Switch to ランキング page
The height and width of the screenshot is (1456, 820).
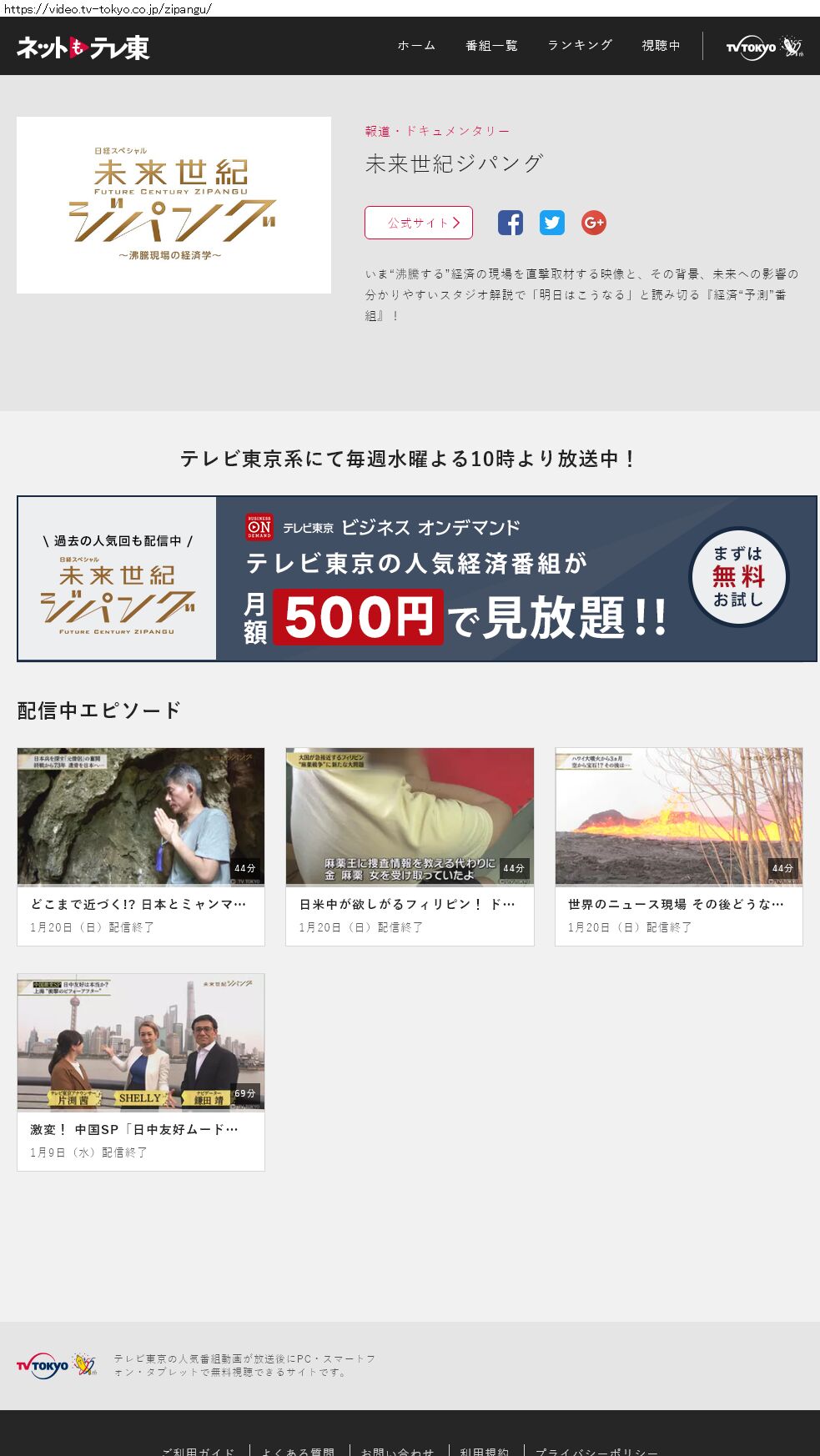(x=580, y=46)
